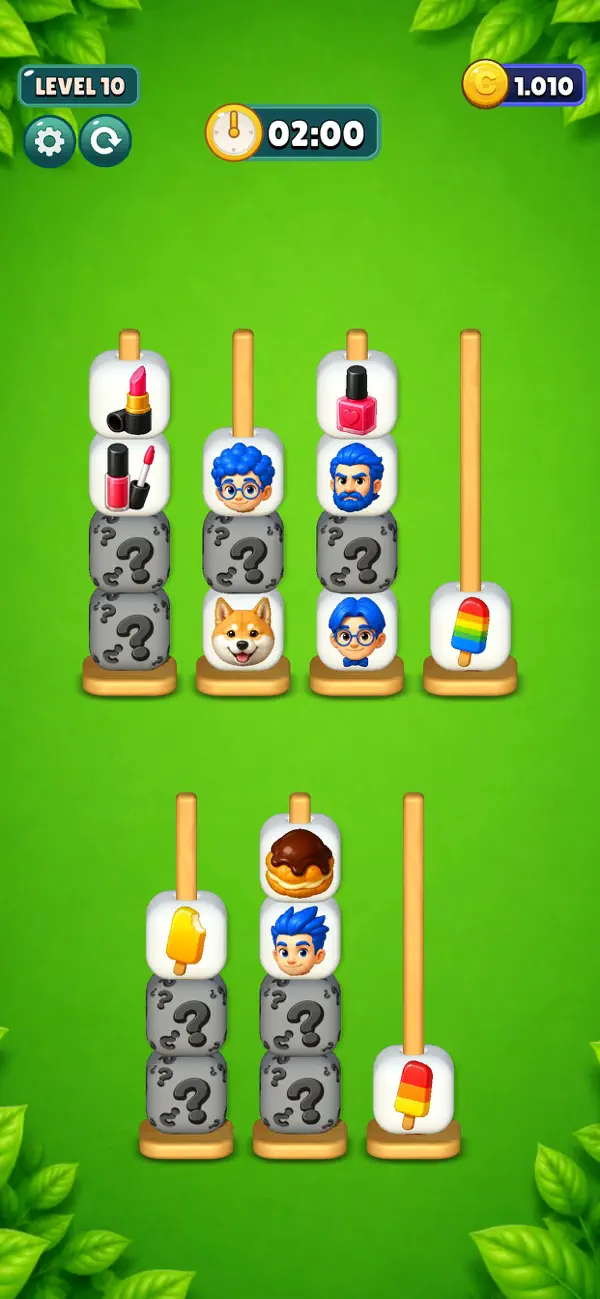The width and height of the screenshot is (600, 1299).
Task: Select the rainbow popsicle tile
Action: (x=471, y=627)
